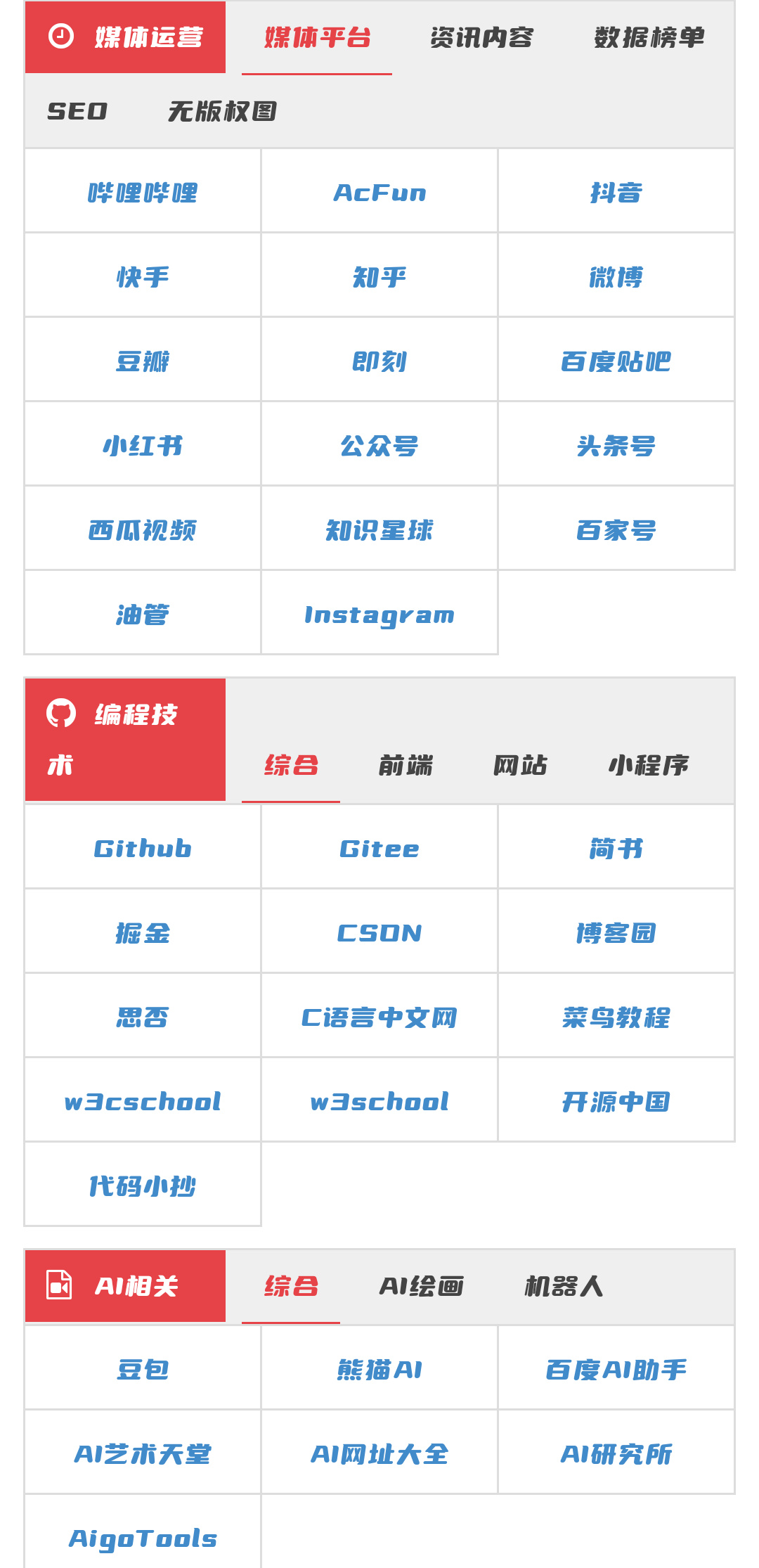The width and height of the screenshot is (759, 1568).
Task: Open the 豆包 link
Action: click(143, 1370)
